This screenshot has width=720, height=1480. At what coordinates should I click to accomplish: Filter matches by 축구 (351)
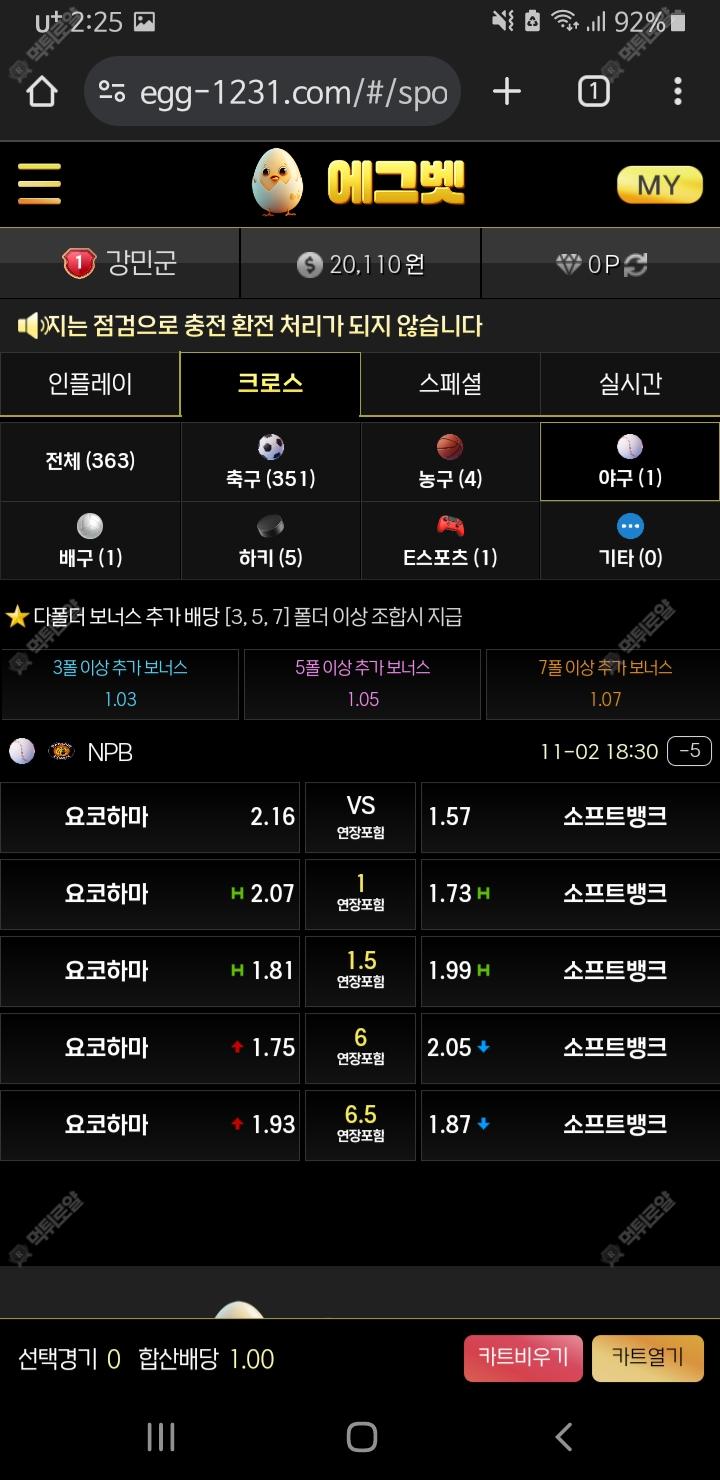[270, 461]
